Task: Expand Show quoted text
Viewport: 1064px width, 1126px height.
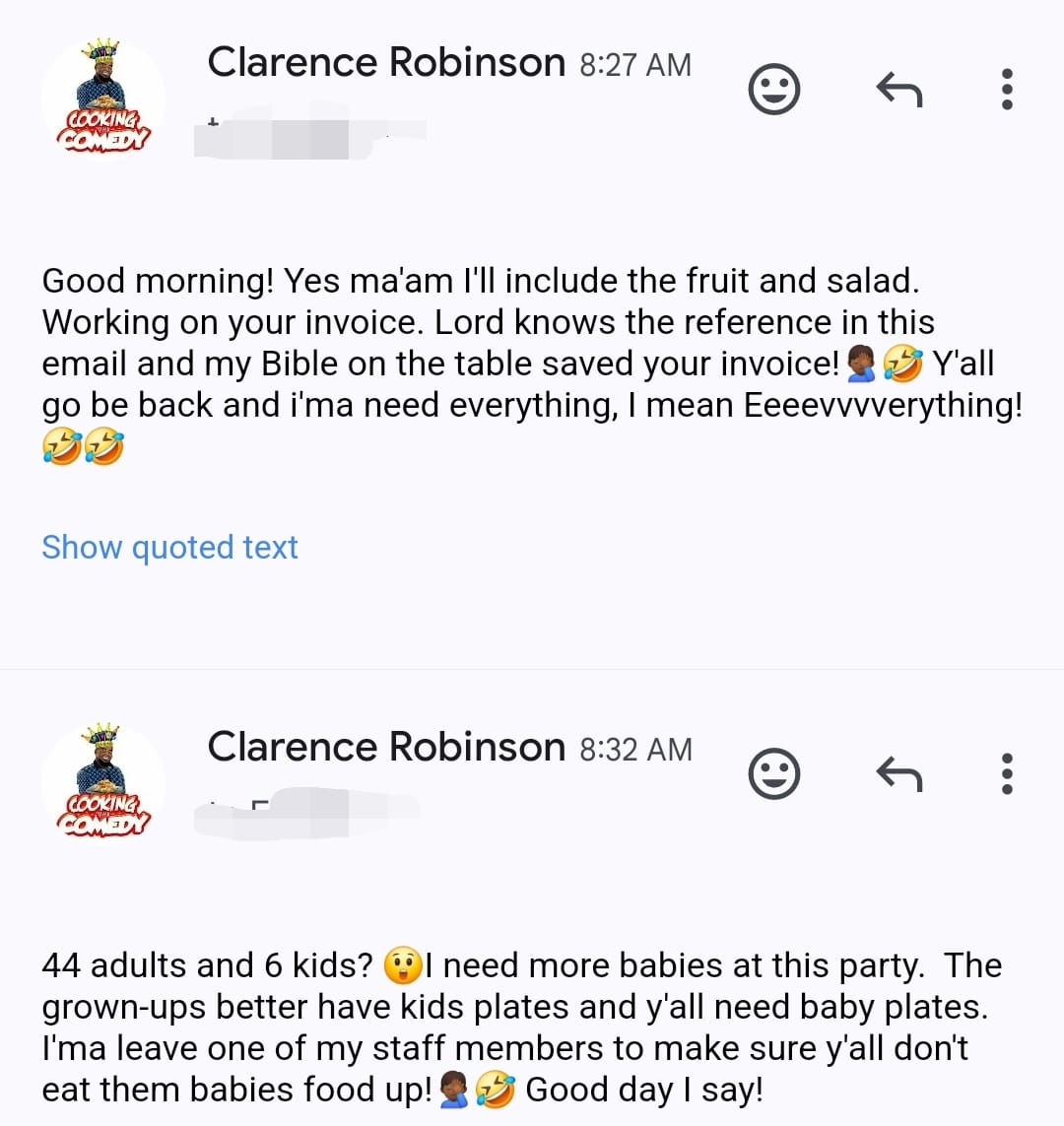Action: (x=169, y=547)
